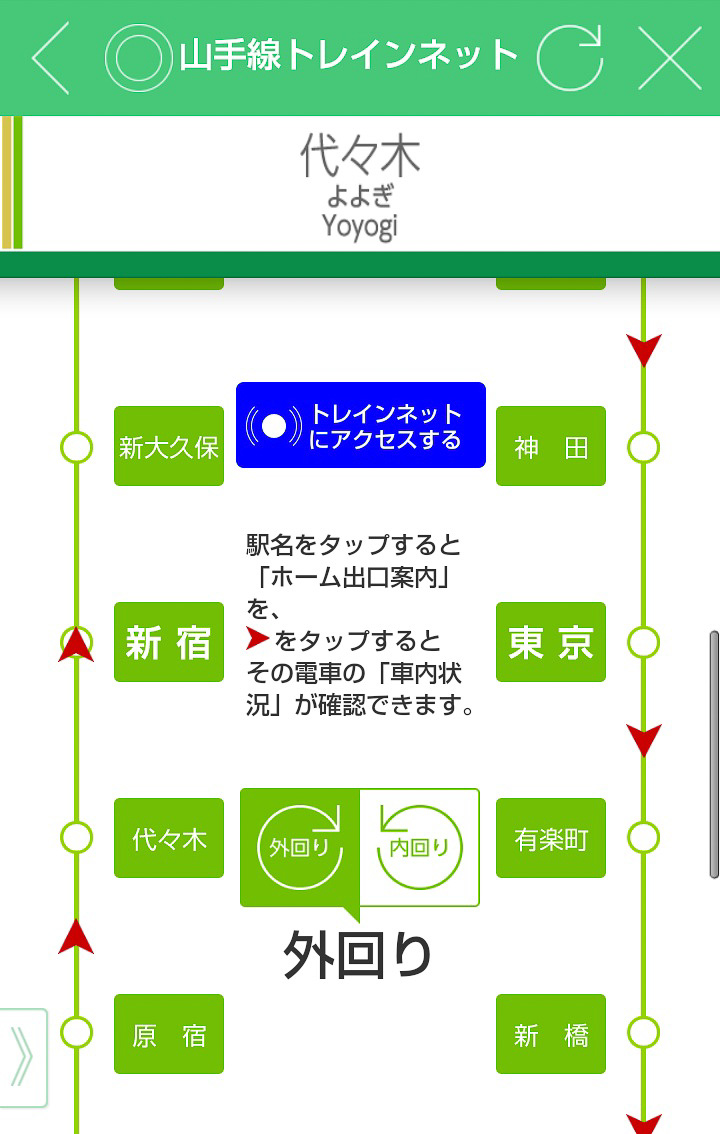Tap トレインネットにアクセスする button
The image size is (720, 1134).
[360, 425]
